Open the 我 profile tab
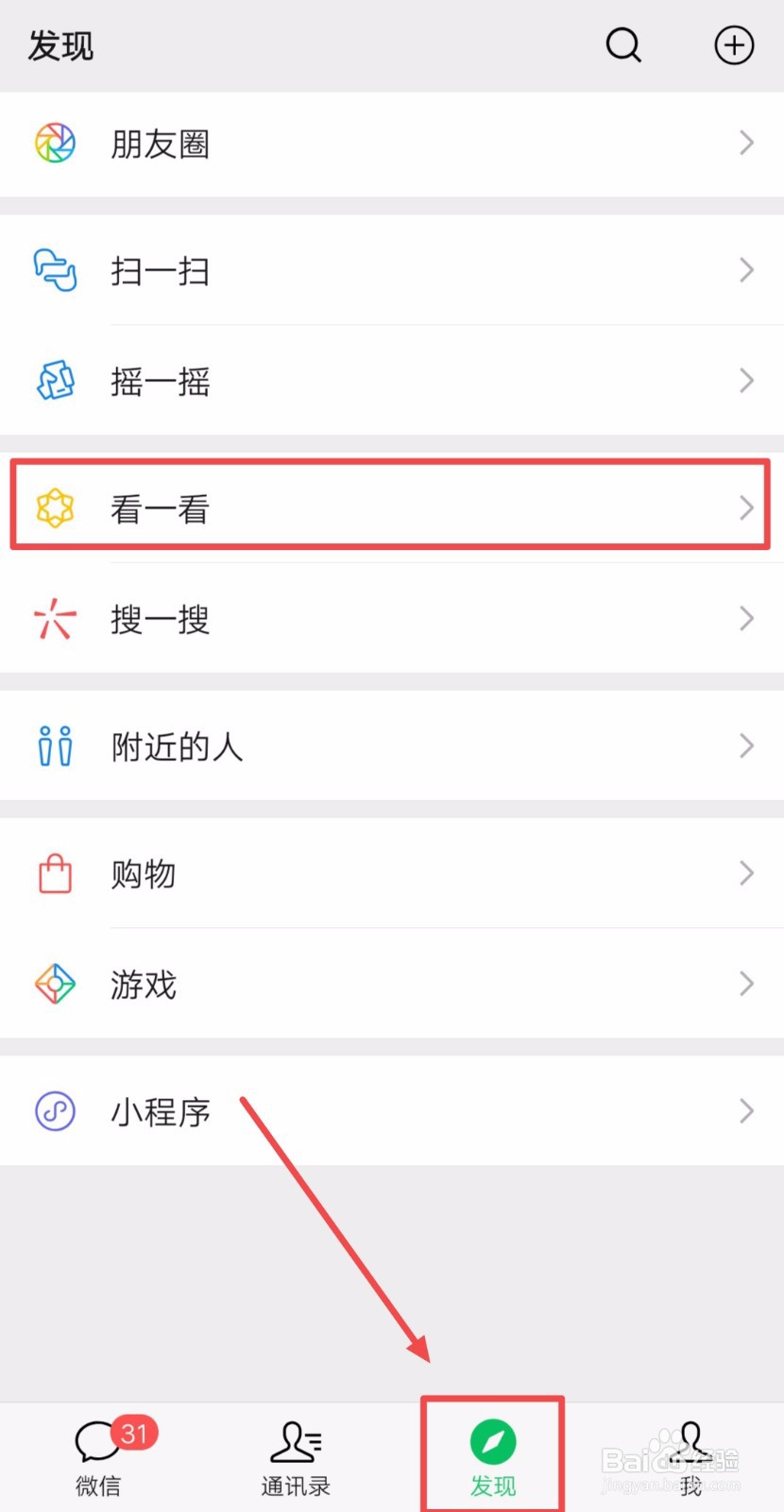Image resolution: width=784 pixels, height=1512 pixels. click(x=690, y=1455)
